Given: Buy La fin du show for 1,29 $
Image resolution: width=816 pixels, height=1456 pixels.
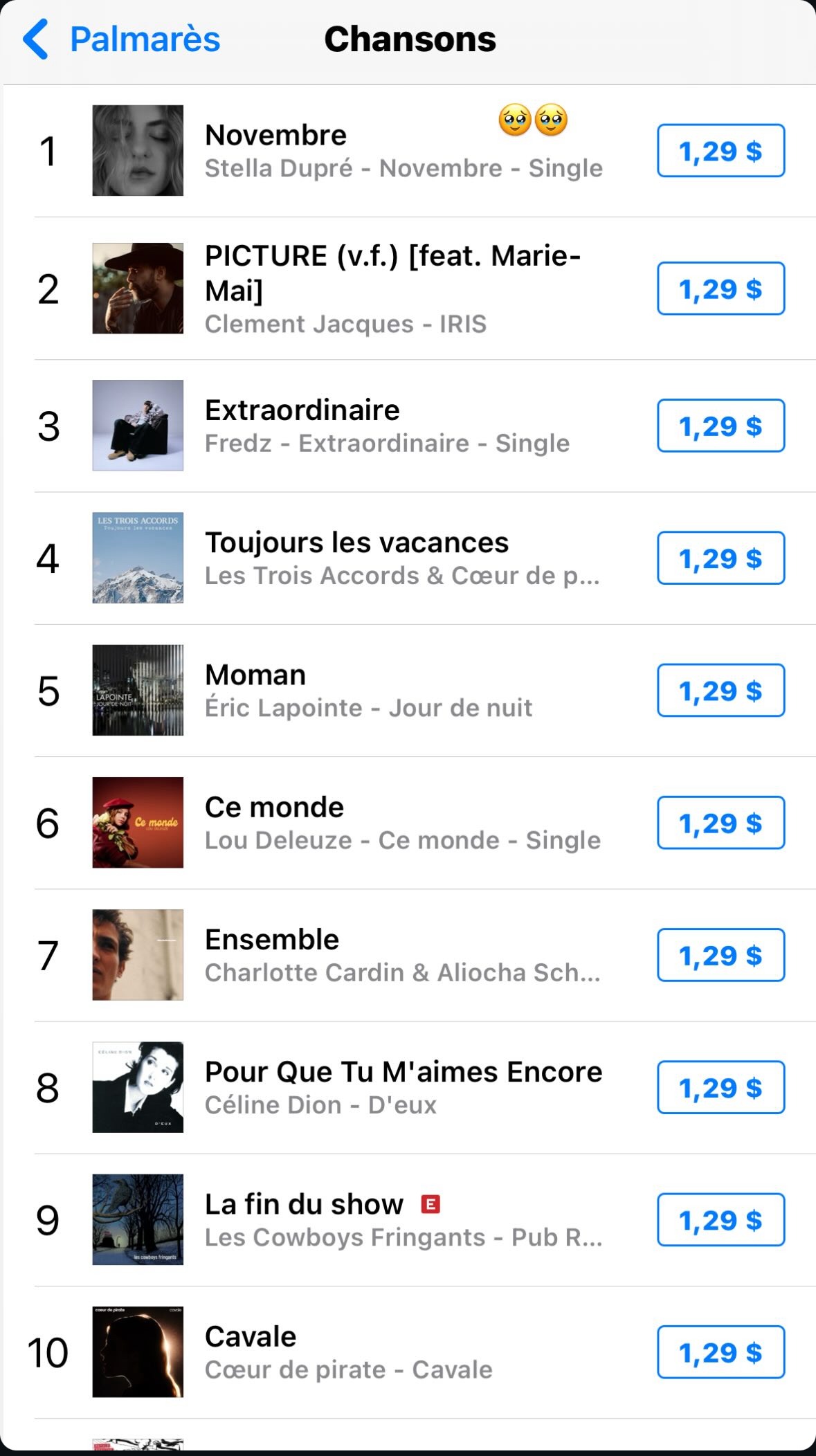Looking at the screenshot, I should 720,1219.
